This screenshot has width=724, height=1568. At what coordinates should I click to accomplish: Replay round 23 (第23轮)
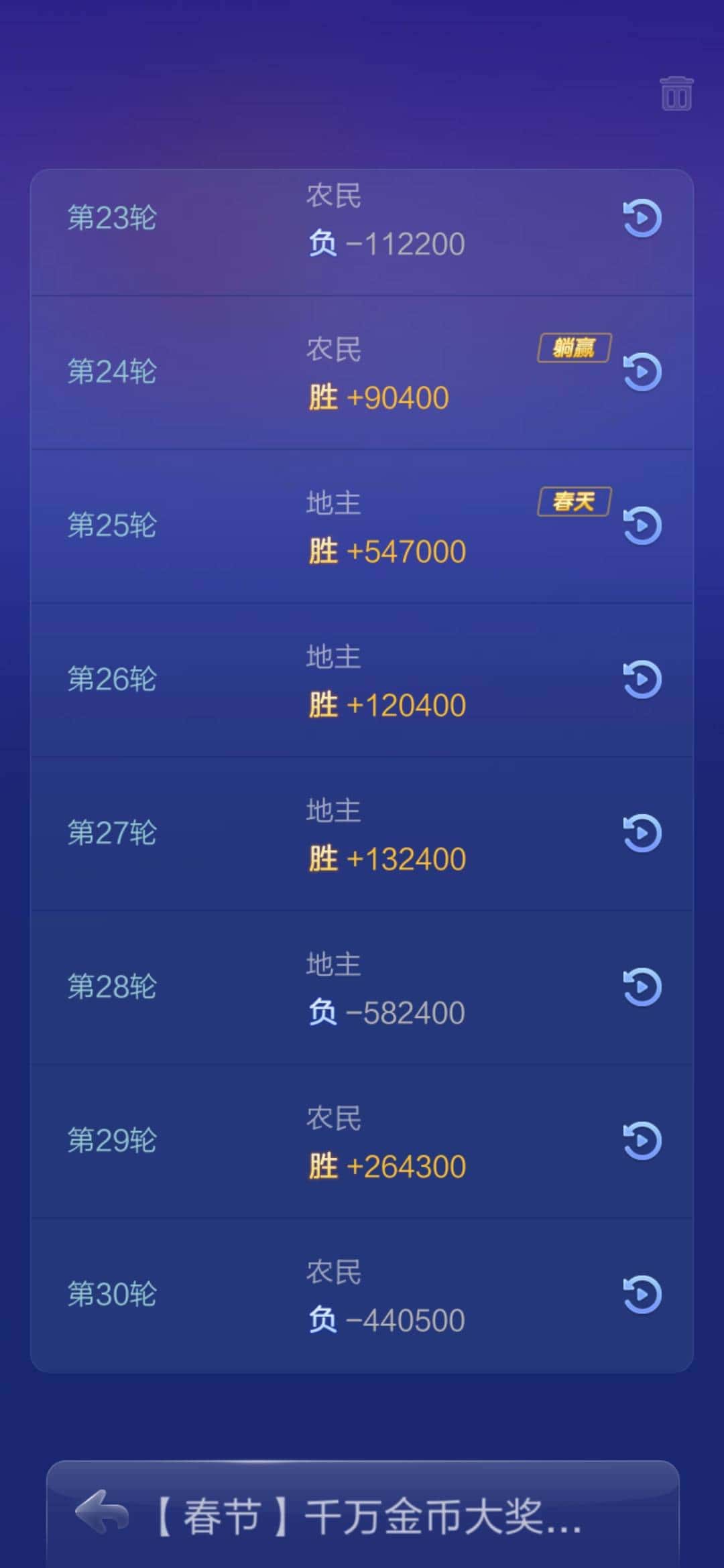click(x=642, y=218)
